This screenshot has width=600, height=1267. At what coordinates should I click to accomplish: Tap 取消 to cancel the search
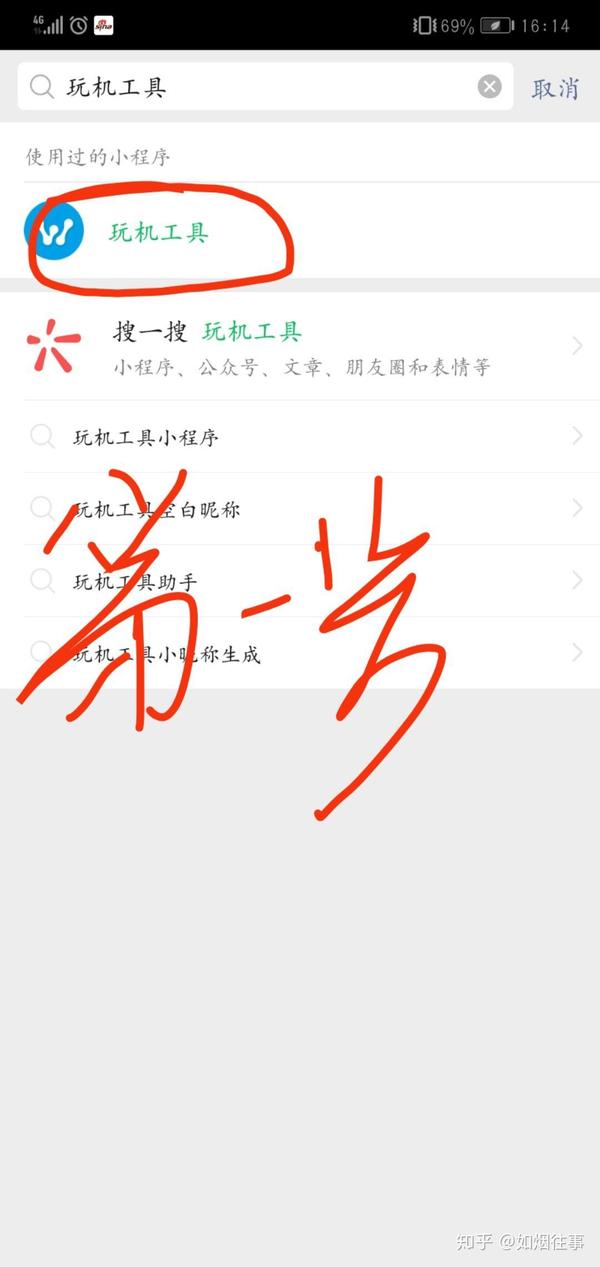click(x=555, y=88)
